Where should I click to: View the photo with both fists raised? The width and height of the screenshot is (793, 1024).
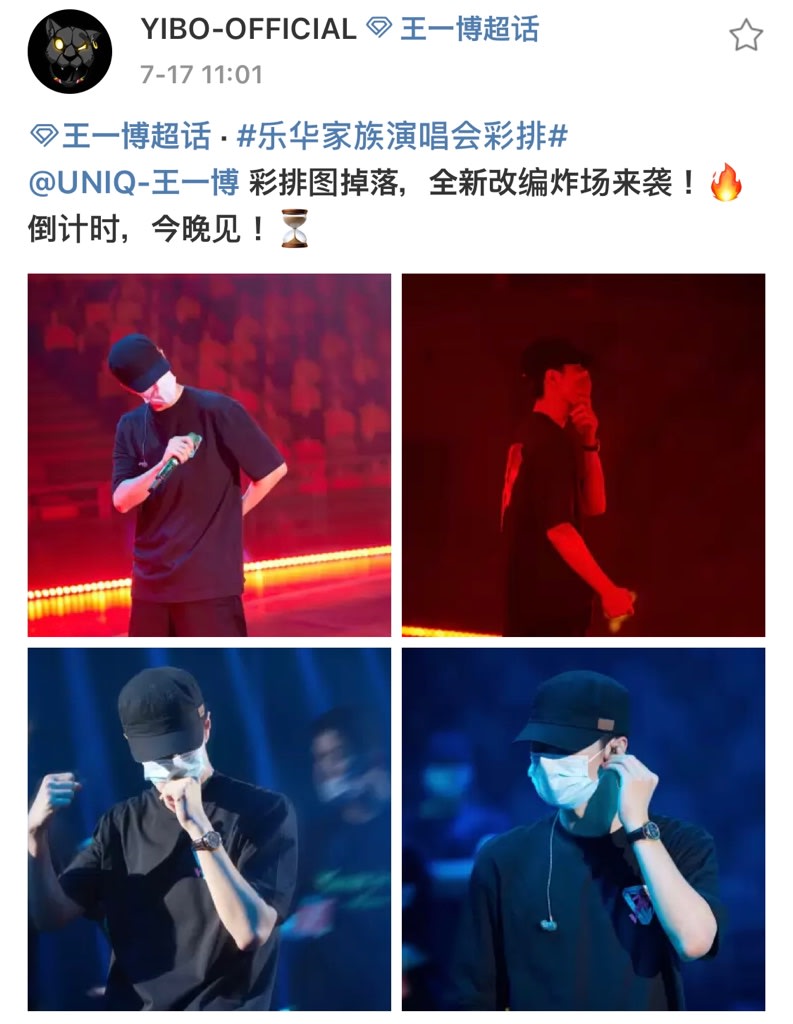[209, 829]
